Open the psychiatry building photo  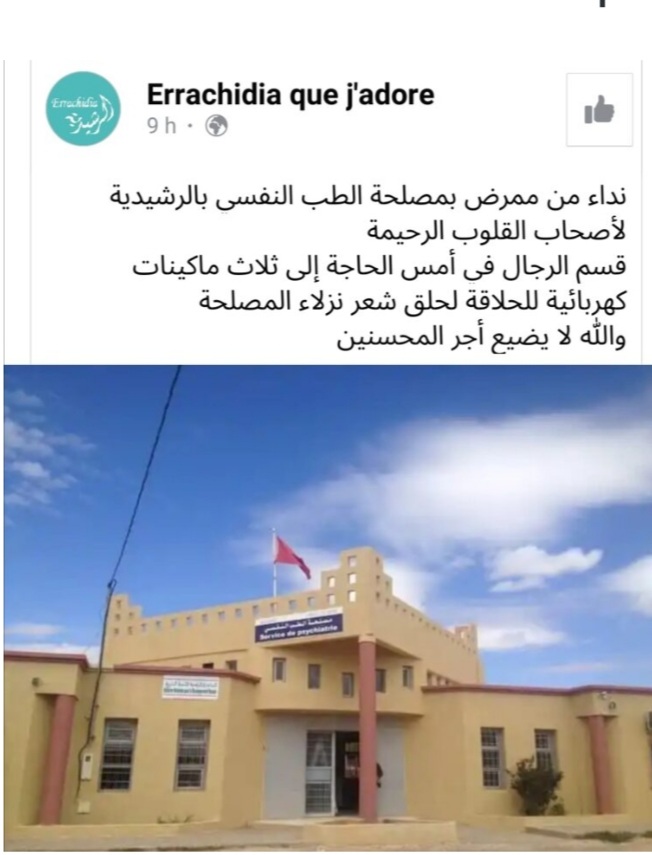tap(327, 607)
